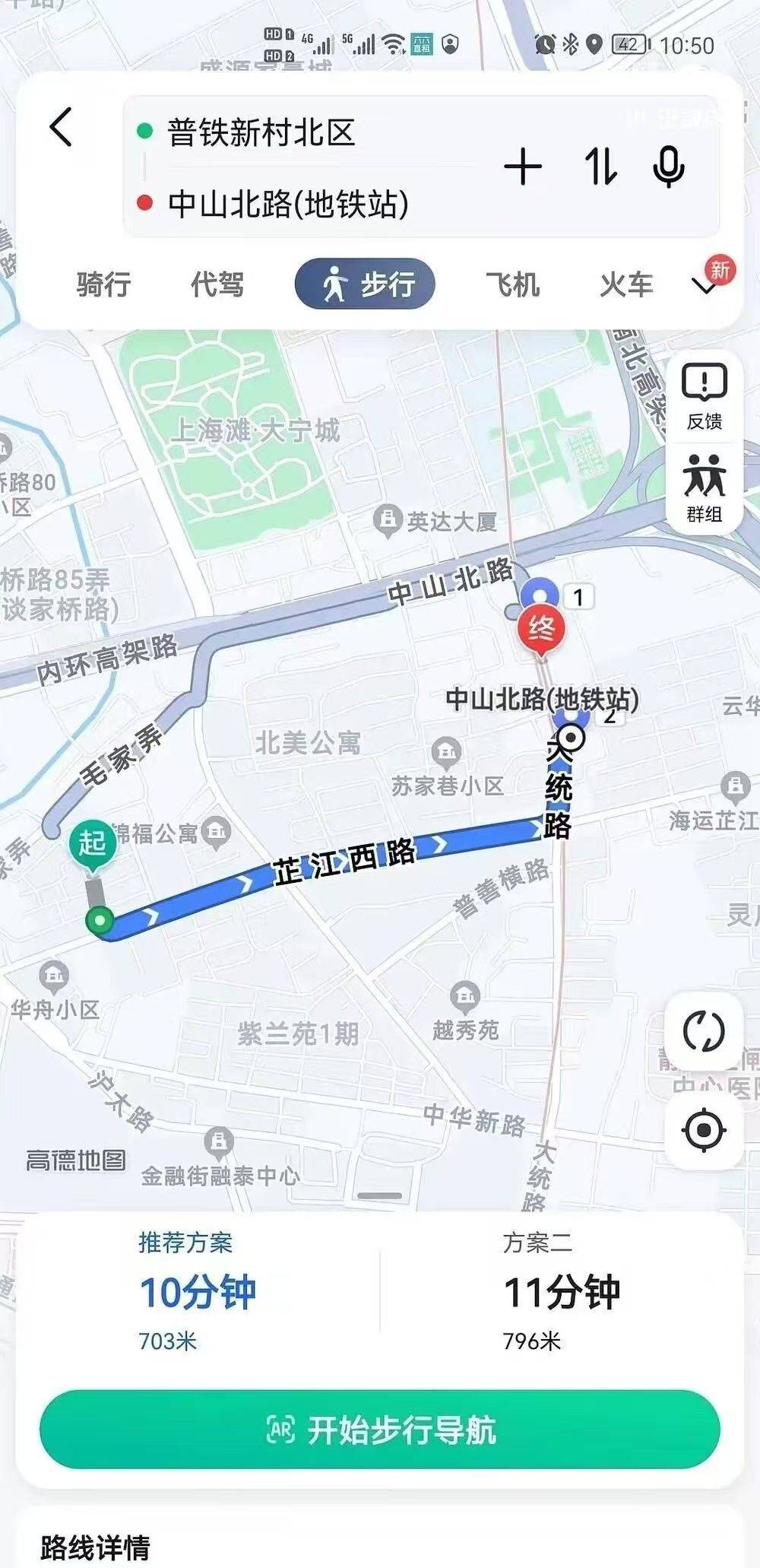Open the 反馈 feedback button

pyautogui.click(x=705, y=397)
